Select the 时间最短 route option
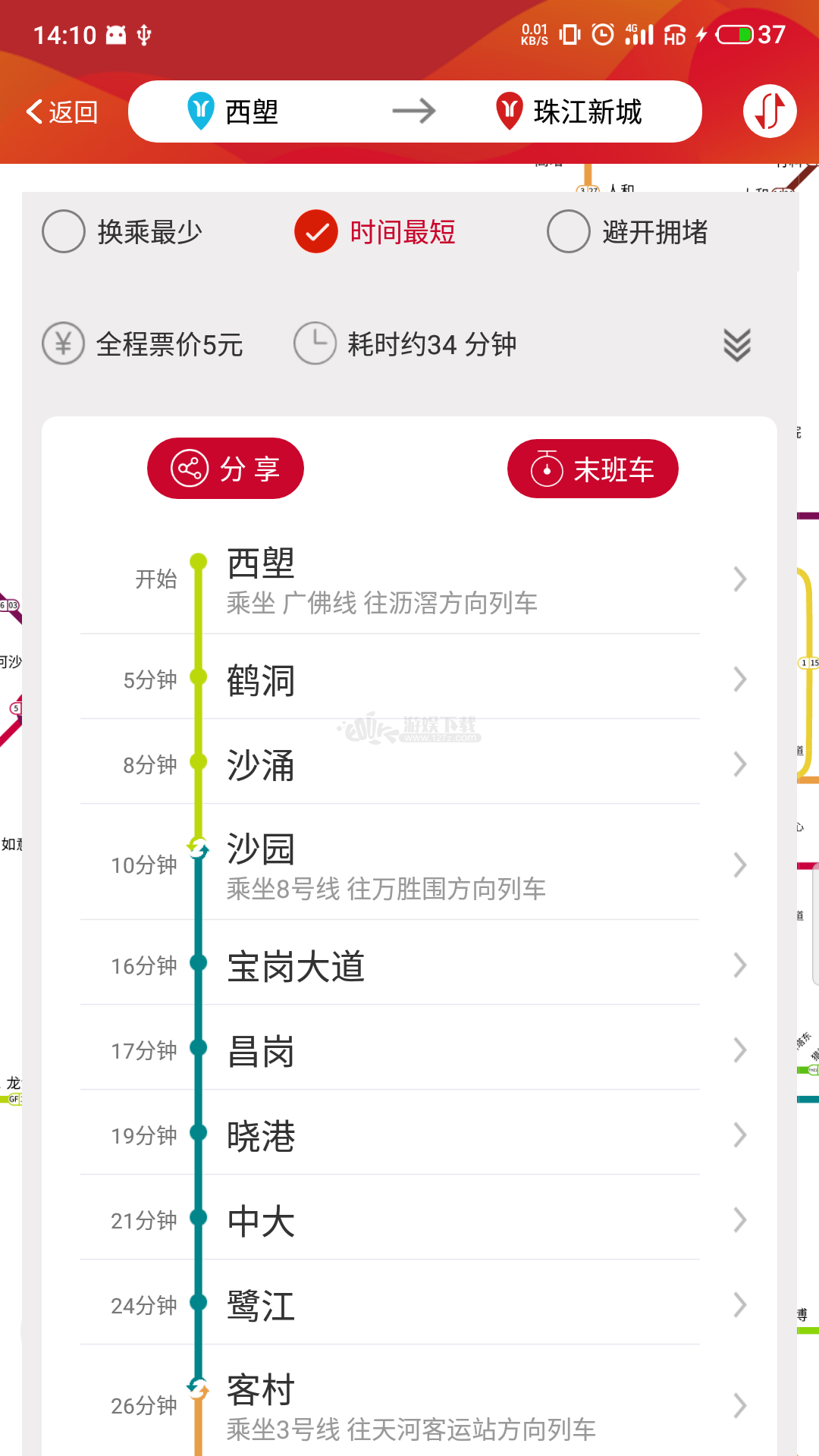The height and width of the screenshot is (1456, 819). coord(375,232)
